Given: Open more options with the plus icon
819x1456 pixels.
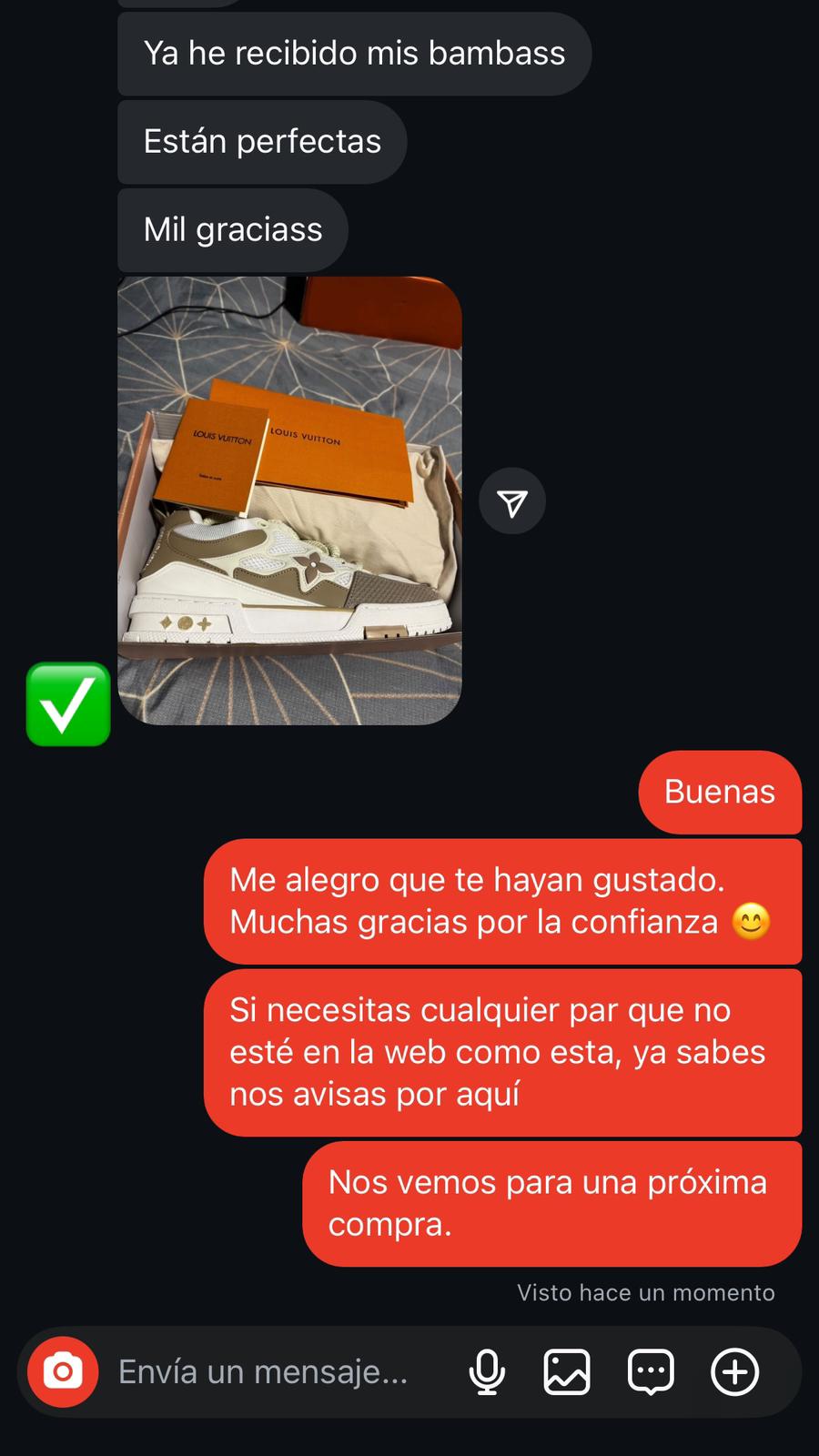Looking at the screenshot, I should click(734, 1371).
